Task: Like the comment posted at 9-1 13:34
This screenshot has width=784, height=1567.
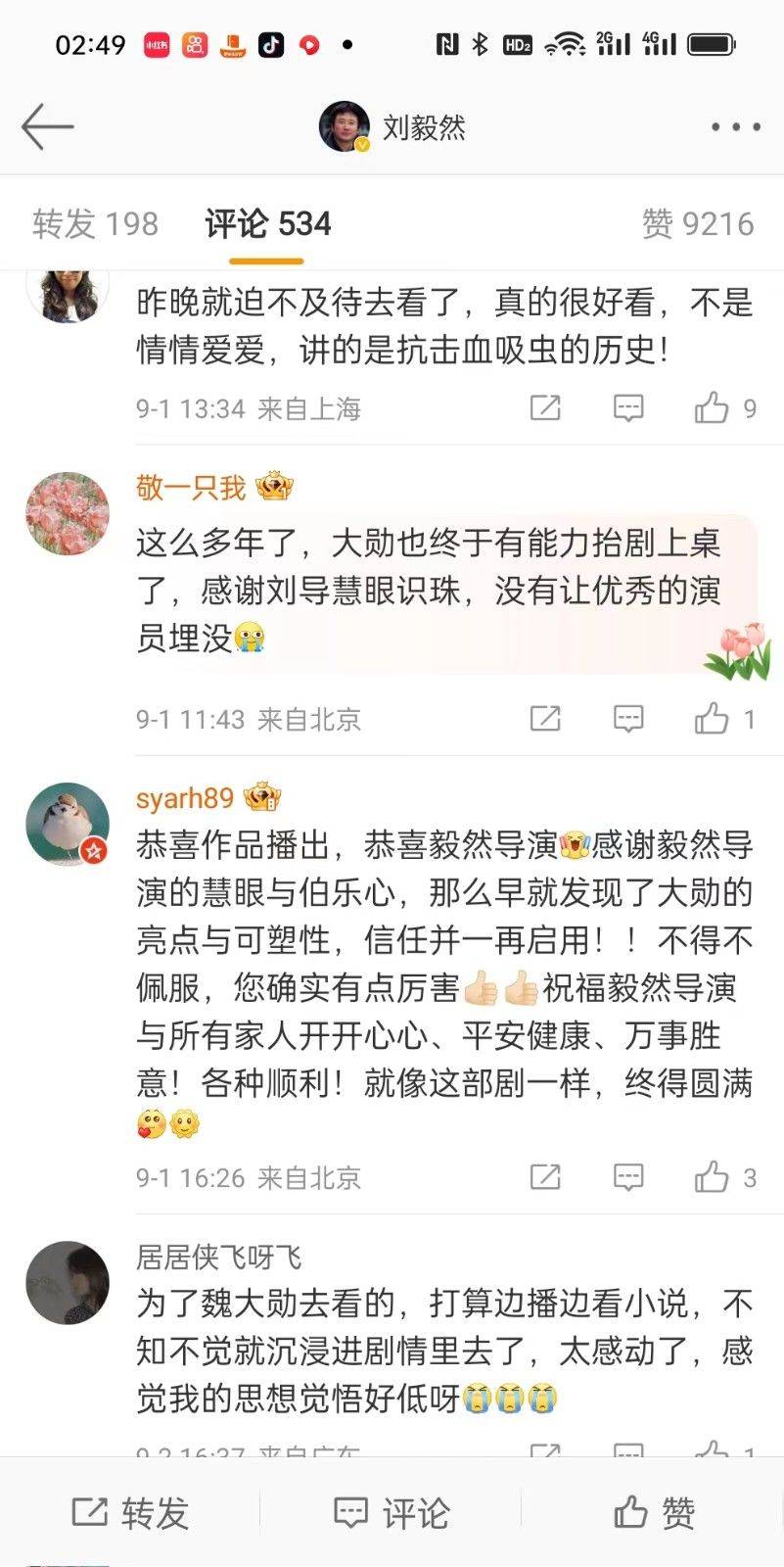Action: (713, 407)
